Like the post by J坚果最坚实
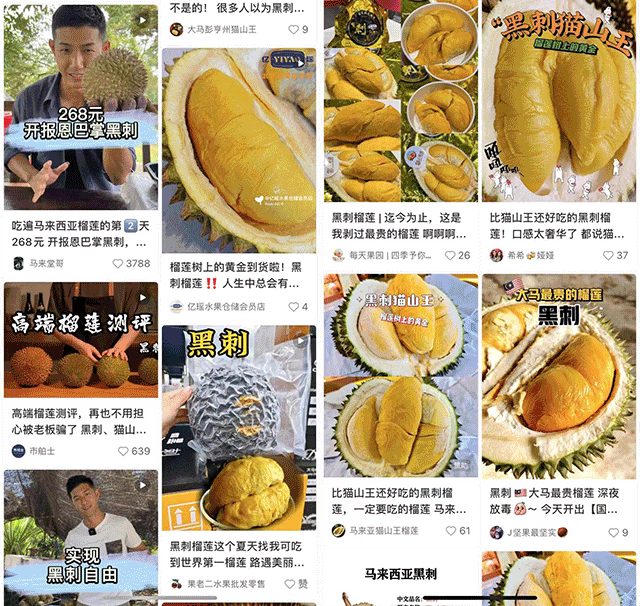Image resolution: width=640 pixels, height=606 pixels. 611,532
